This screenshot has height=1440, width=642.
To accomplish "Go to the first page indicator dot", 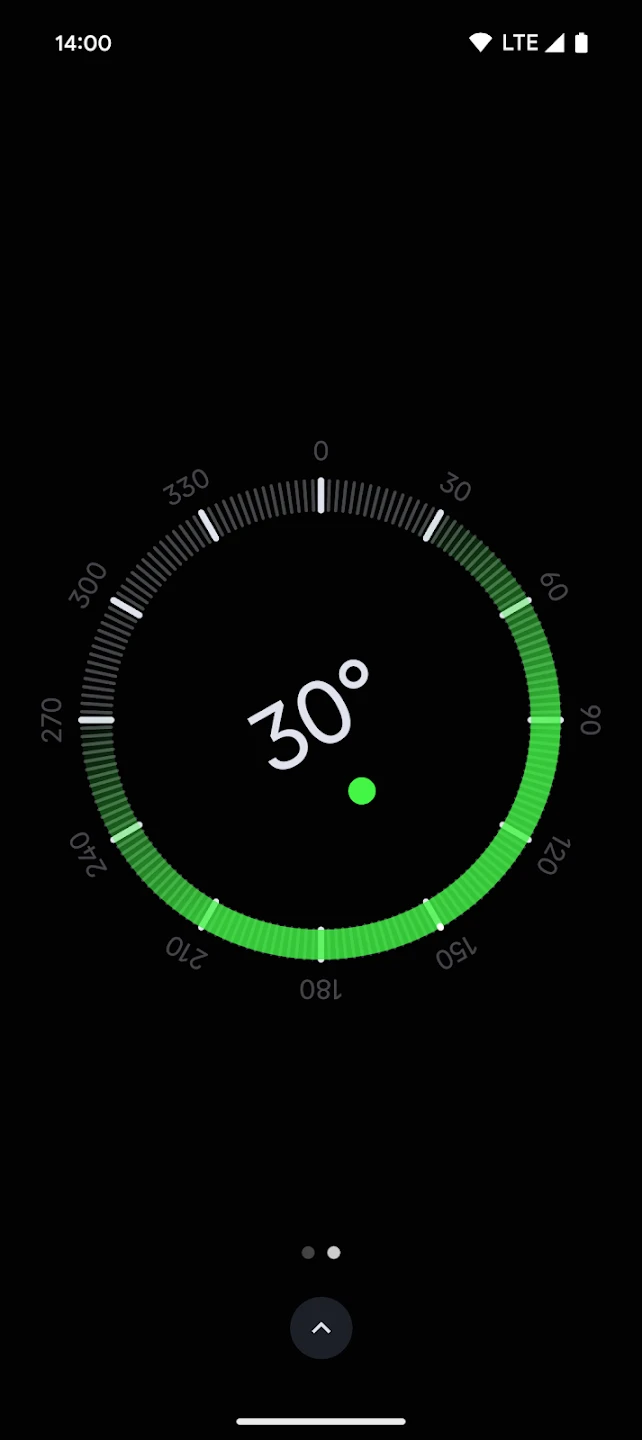I will pyautogui.click(x=308, y=1252).
